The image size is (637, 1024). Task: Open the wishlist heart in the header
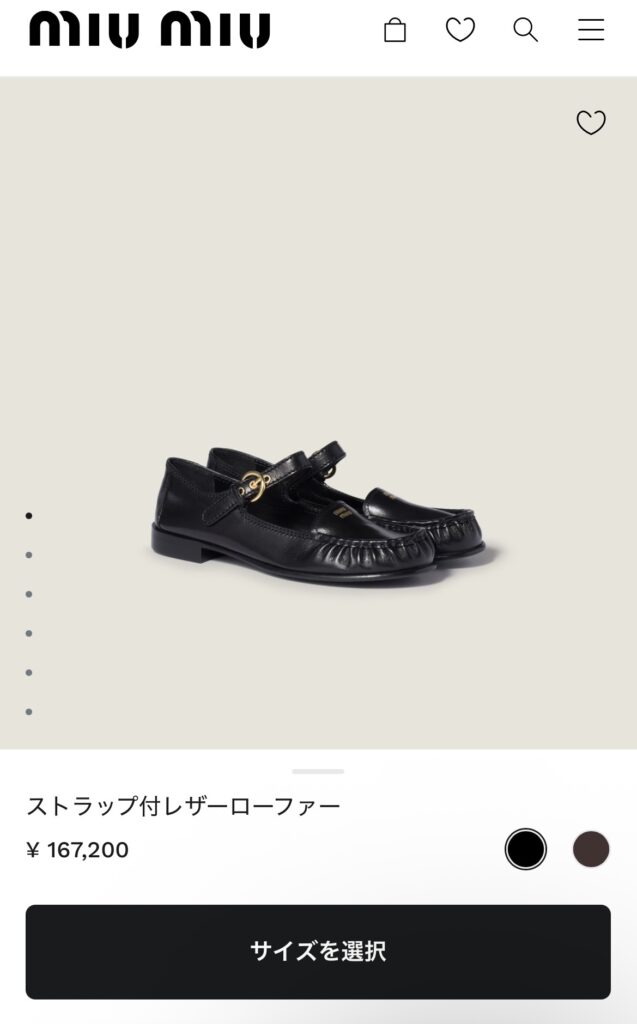tap(460, 30)
